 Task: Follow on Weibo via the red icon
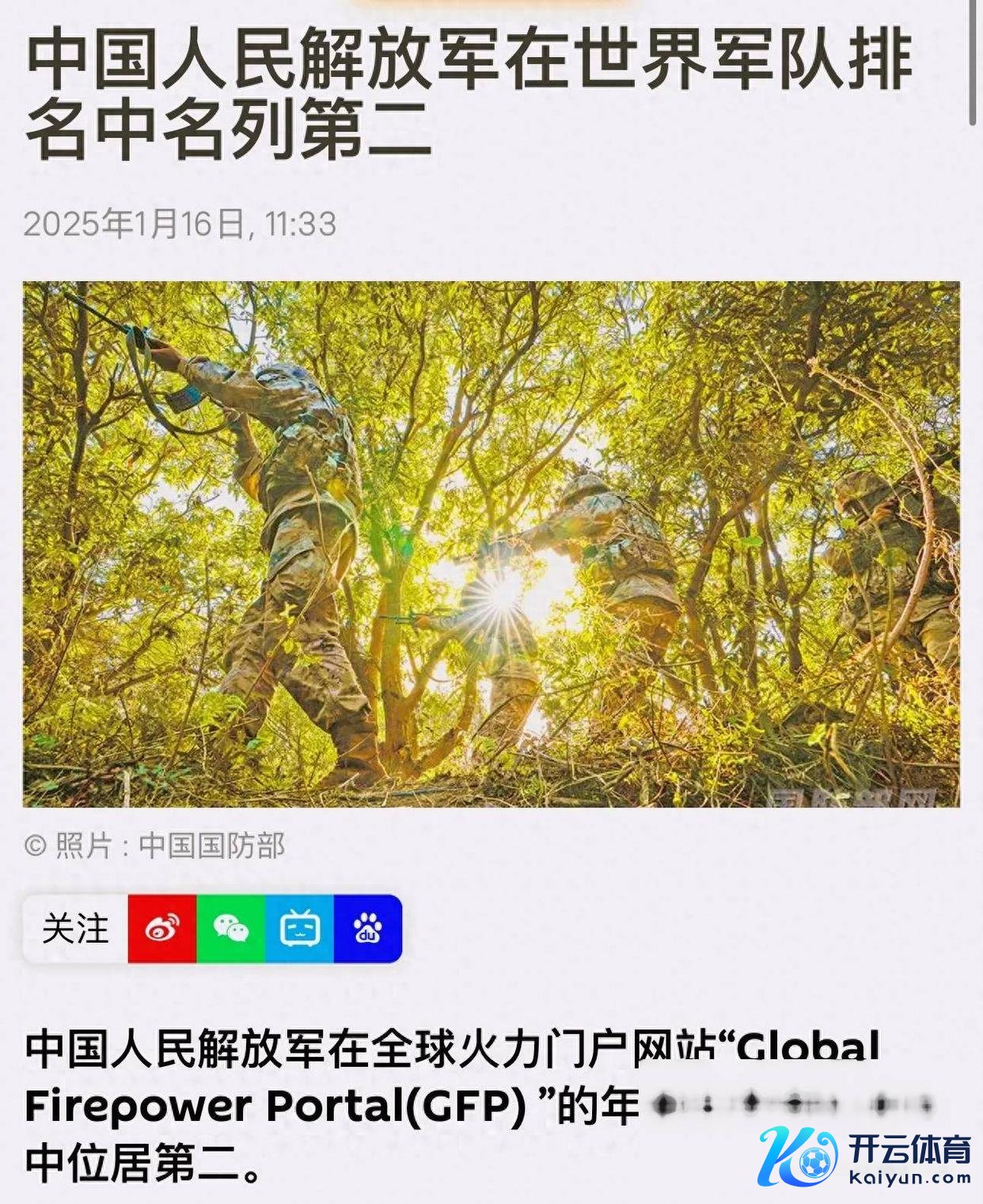[x=162, y=929]
